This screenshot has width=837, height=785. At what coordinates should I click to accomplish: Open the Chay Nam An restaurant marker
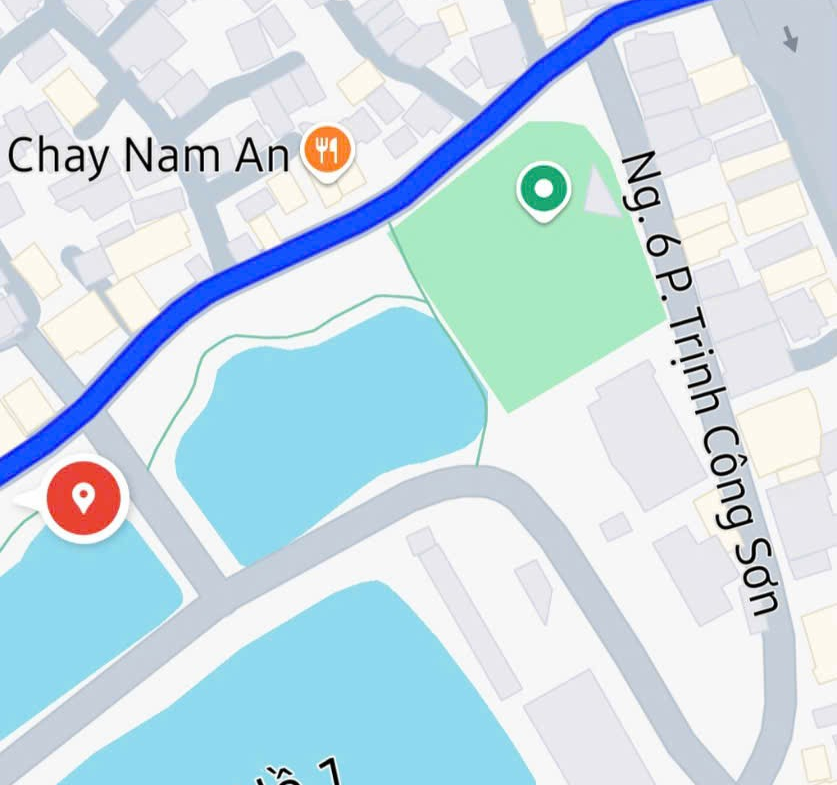(x=328, y=153)
